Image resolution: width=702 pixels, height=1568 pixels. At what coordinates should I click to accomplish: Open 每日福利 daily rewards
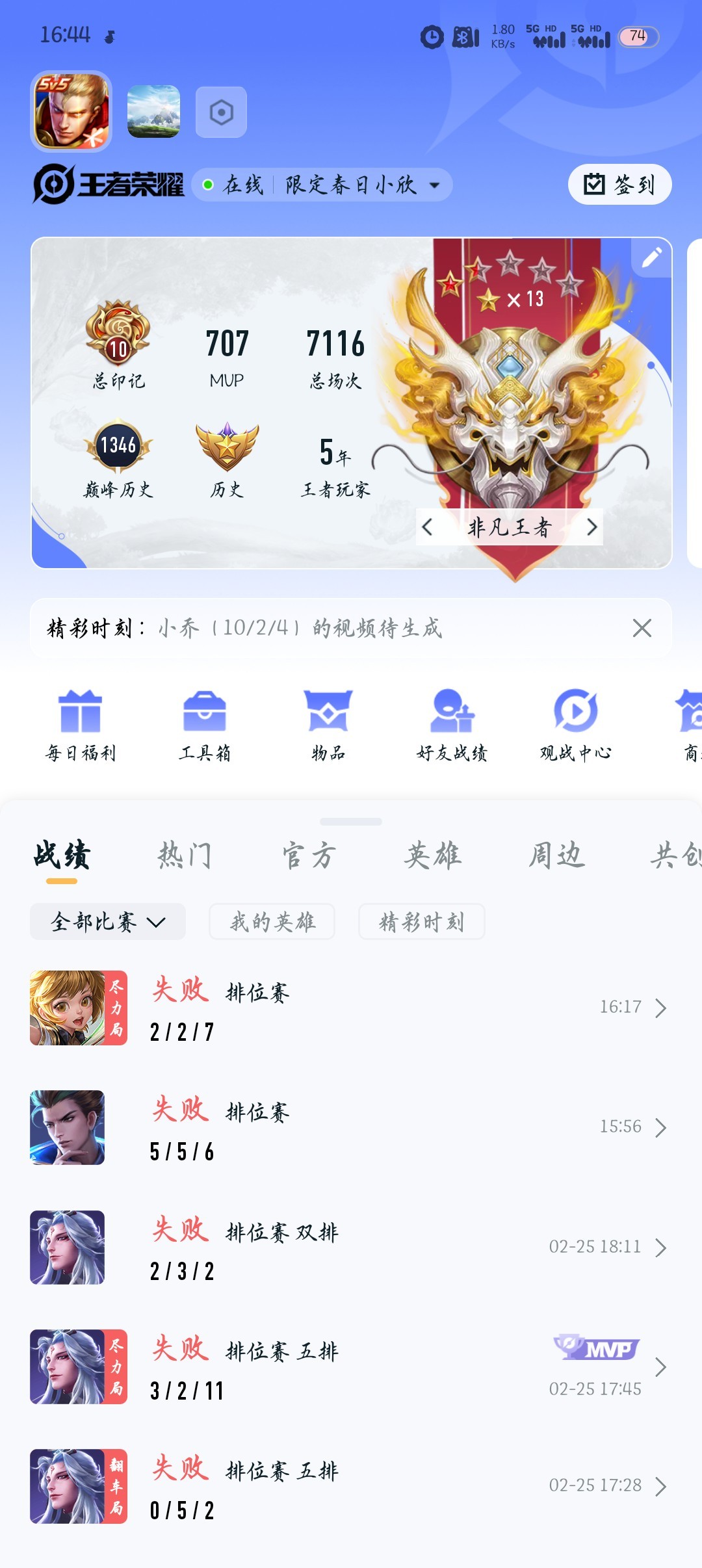[x=81, y=725]
